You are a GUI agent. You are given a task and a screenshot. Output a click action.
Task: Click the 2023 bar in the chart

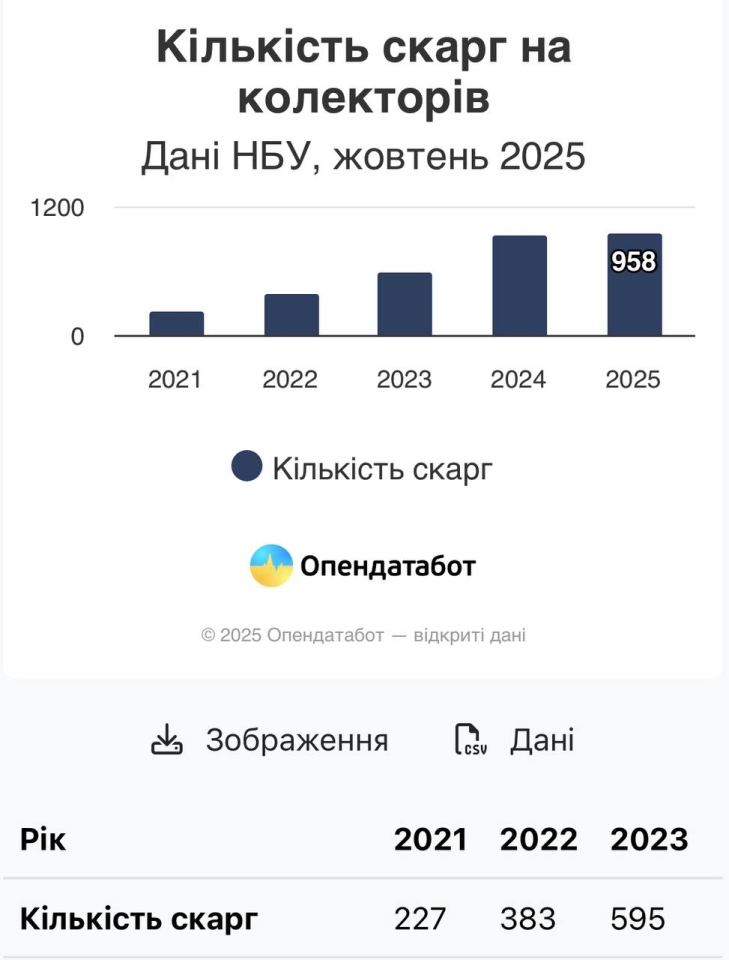tap(405, 303)
